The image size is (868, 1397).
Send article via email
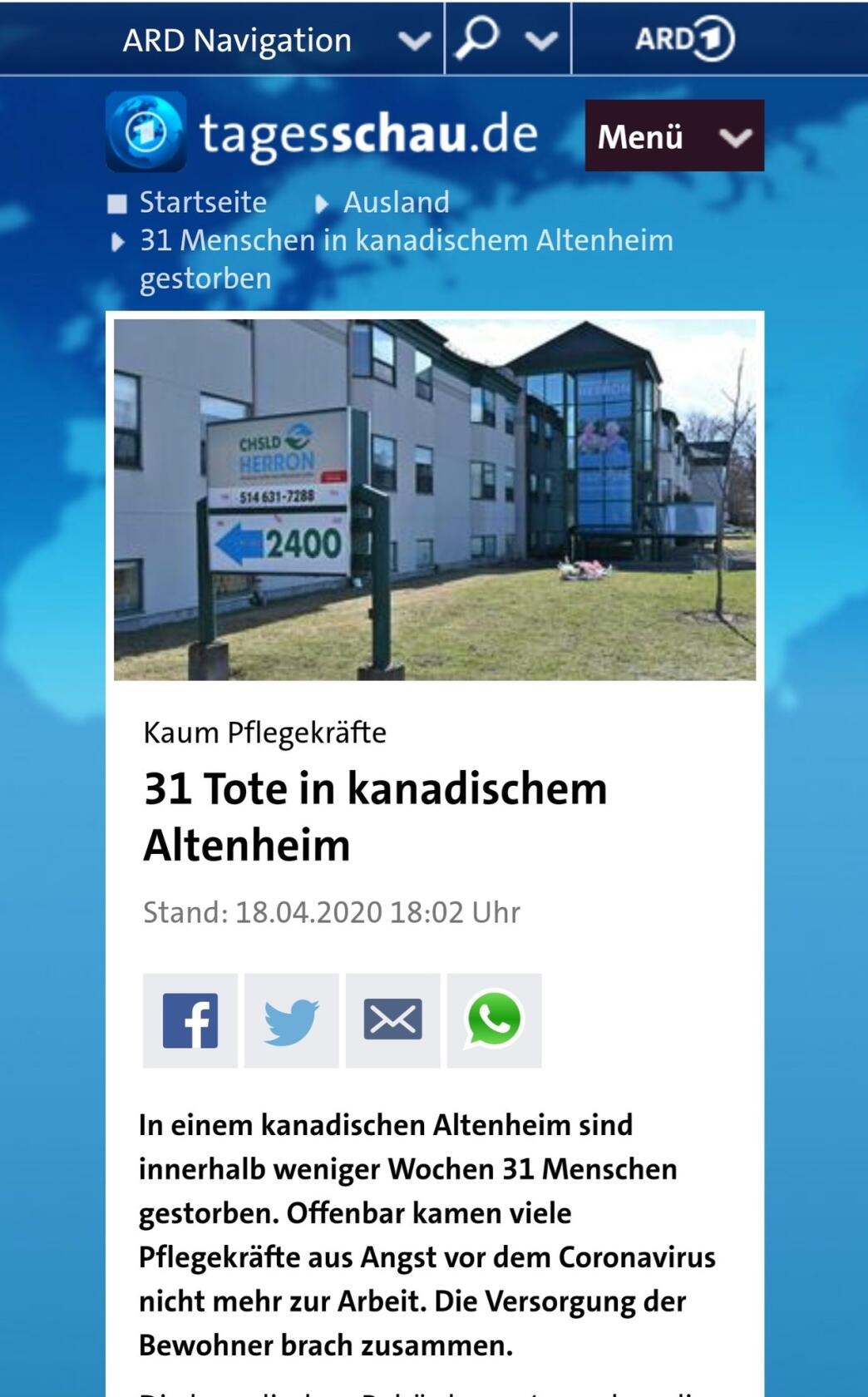(393, 1020)
